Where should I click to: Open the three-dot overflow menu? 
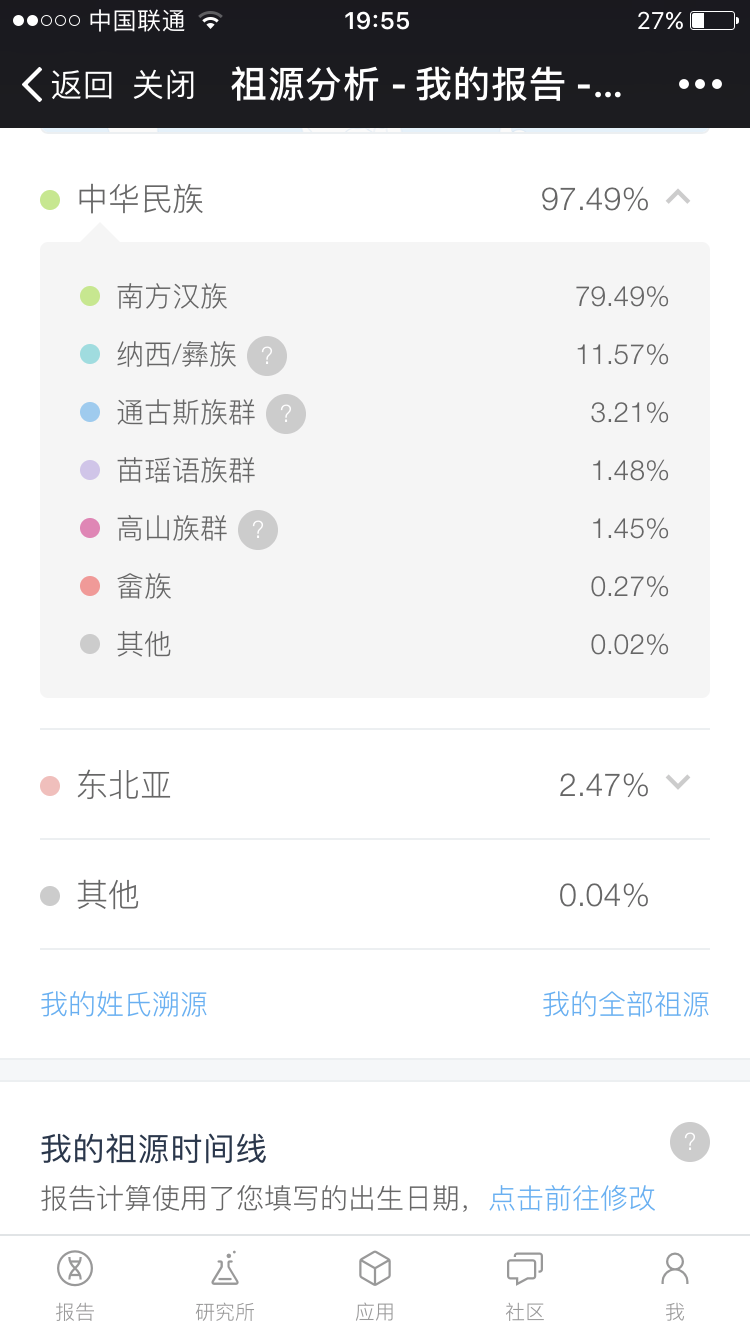[700, 85]
